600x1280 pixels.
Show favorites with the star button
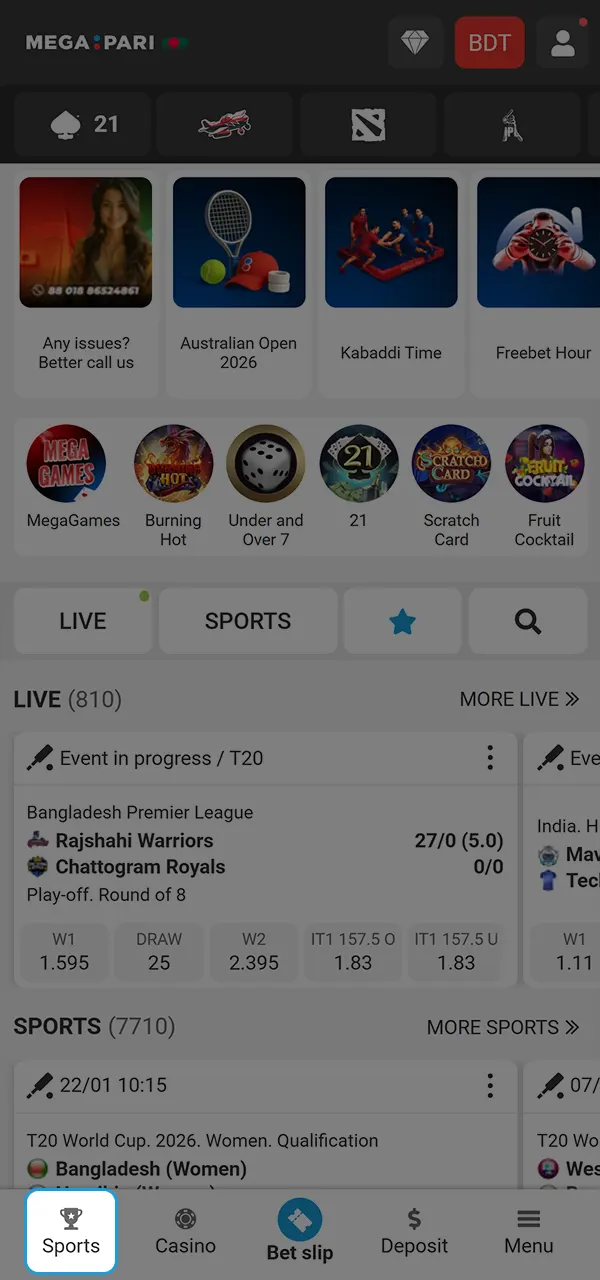402,621
